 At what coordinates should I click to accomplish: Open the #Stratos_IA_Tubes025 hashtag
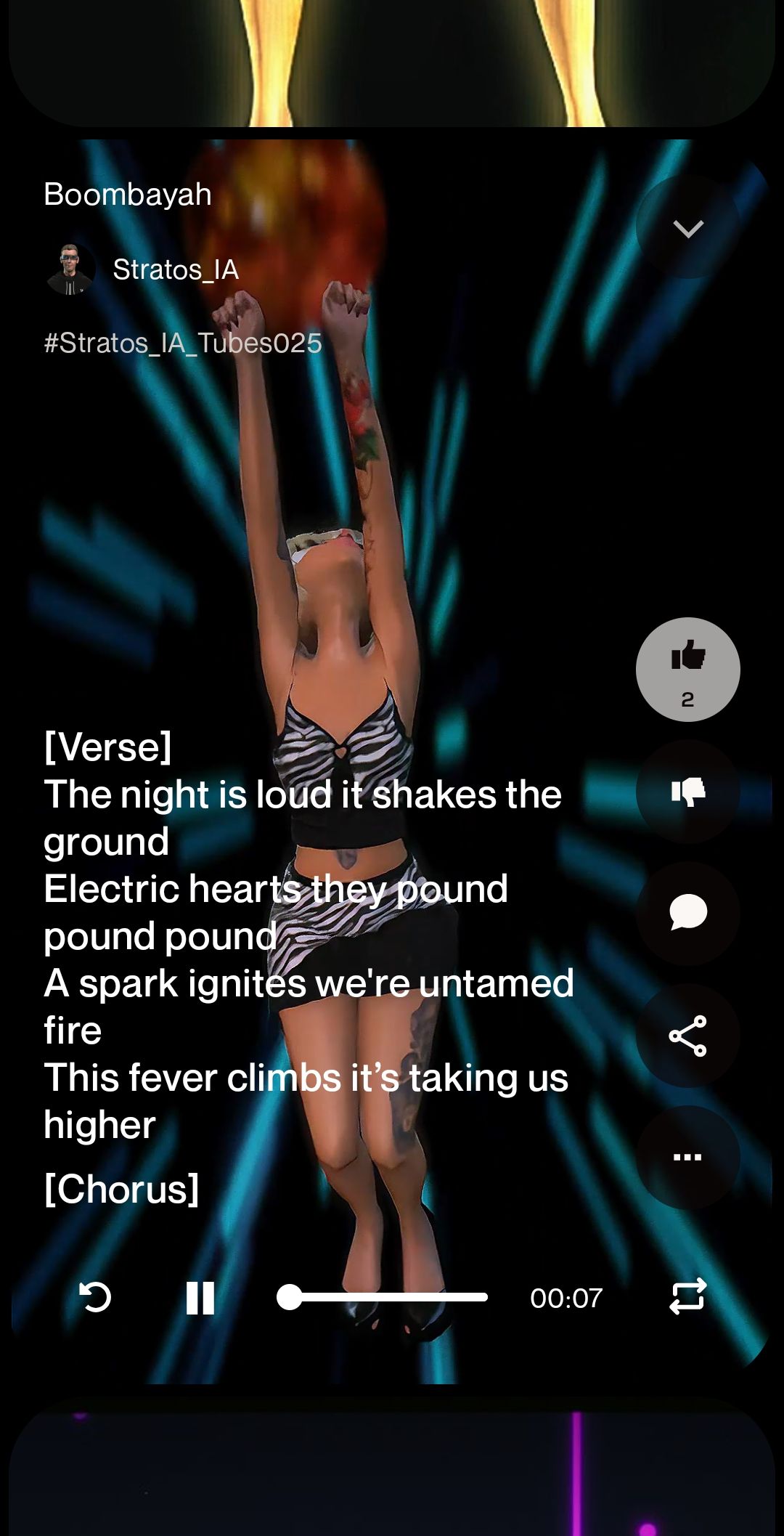pyautogui.click(x=183, y=343)
